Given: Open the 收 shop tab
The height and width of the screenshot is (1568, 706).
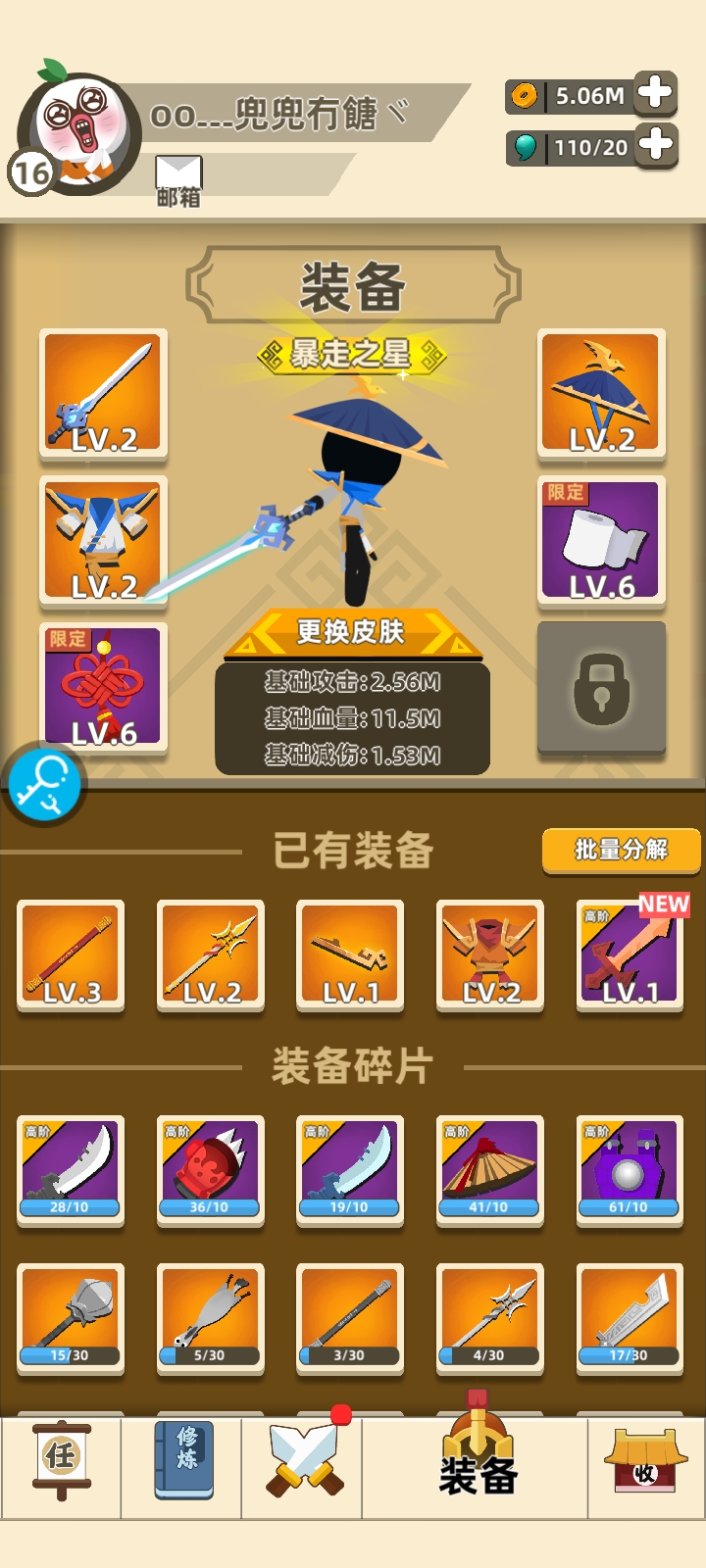Looking at the screenshot, I should click(644, 1462).
